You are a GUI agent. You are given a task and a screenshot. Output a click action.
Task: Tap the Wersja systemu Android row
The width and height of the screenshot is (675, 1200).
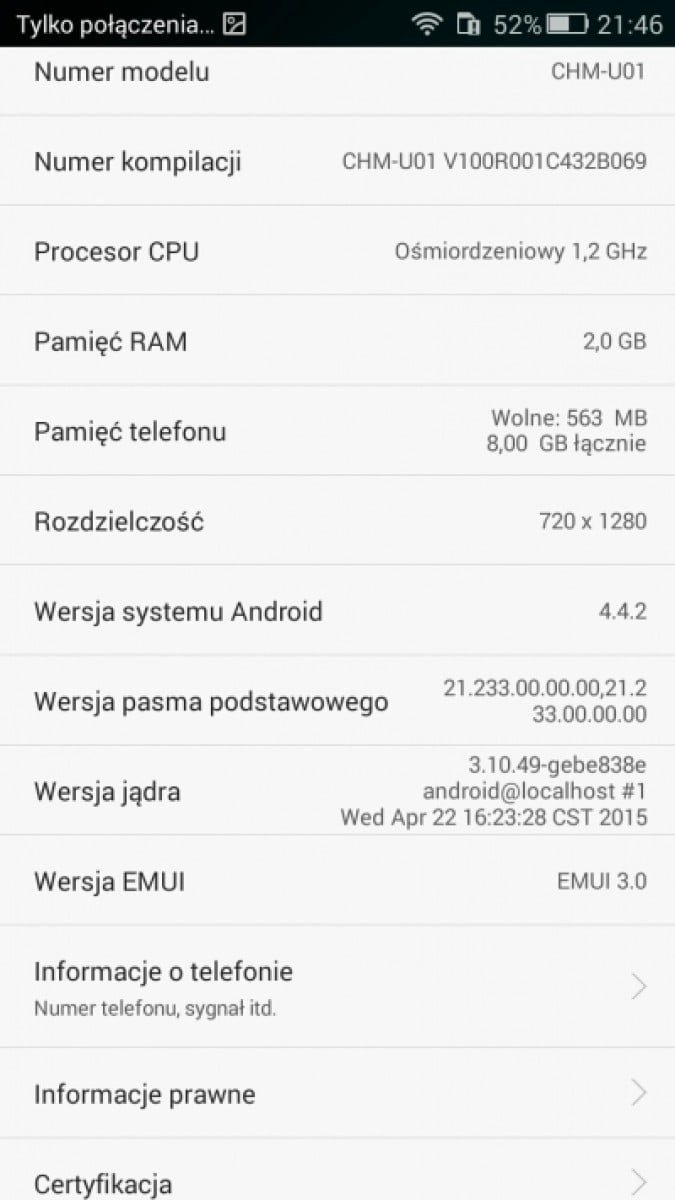click(337, 611)
